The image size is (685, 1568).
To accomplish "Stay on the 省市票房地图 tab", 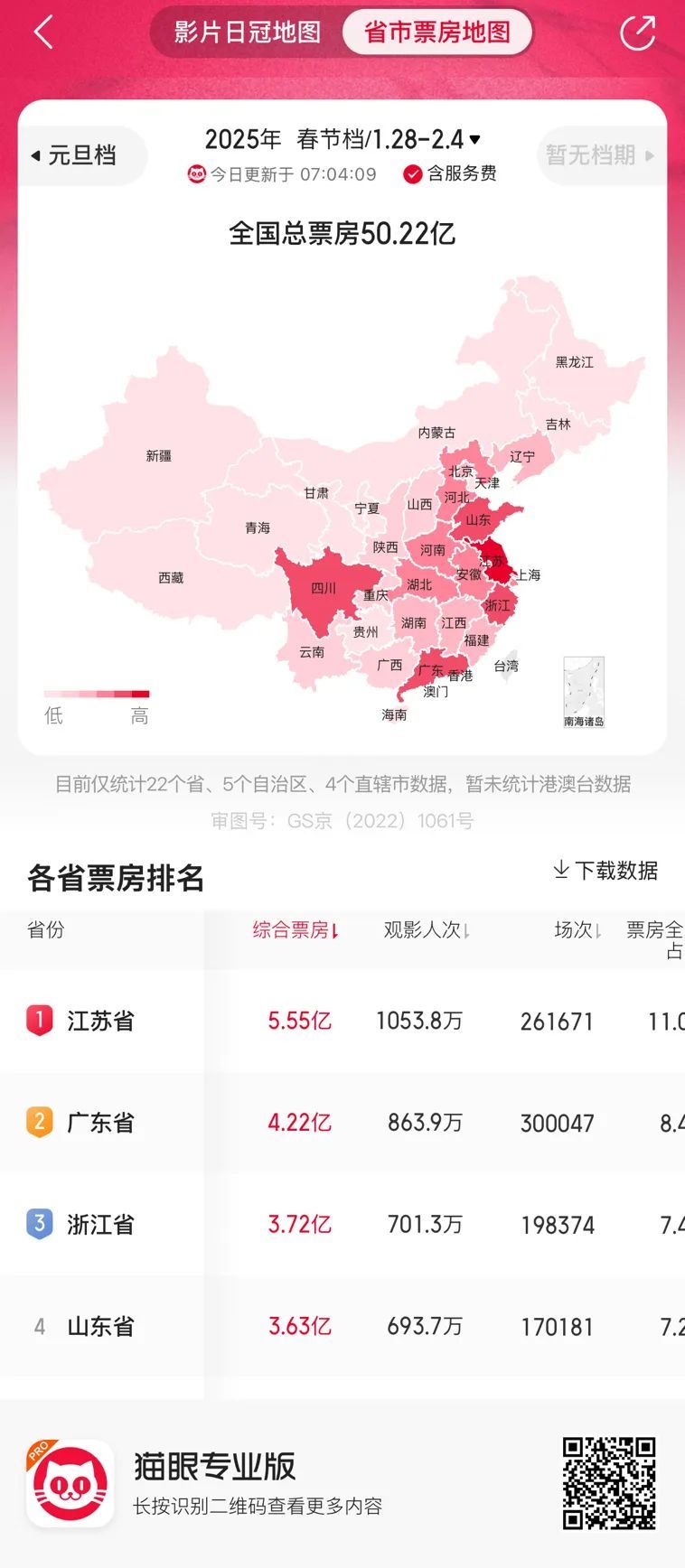I will pyautogui.click(x=436, y=31).
